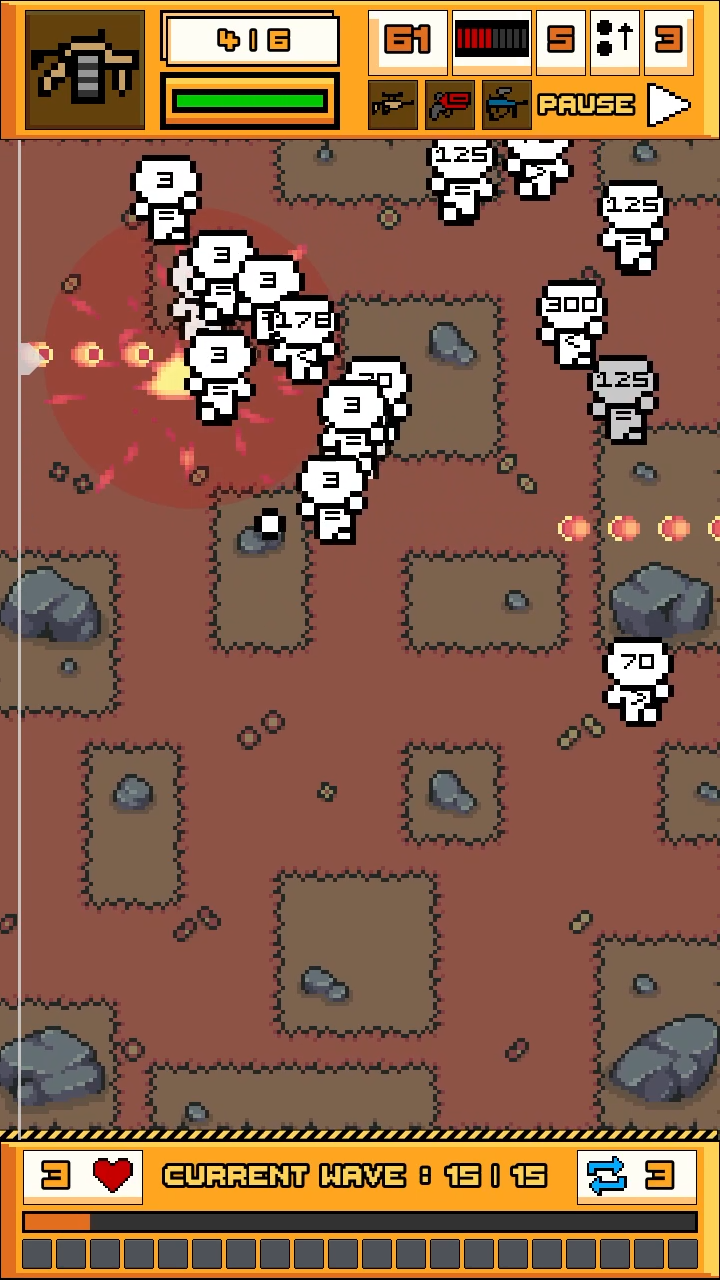Select the first brown rifle weapon
720x1280 pixels.
click(x=393, y=105)
